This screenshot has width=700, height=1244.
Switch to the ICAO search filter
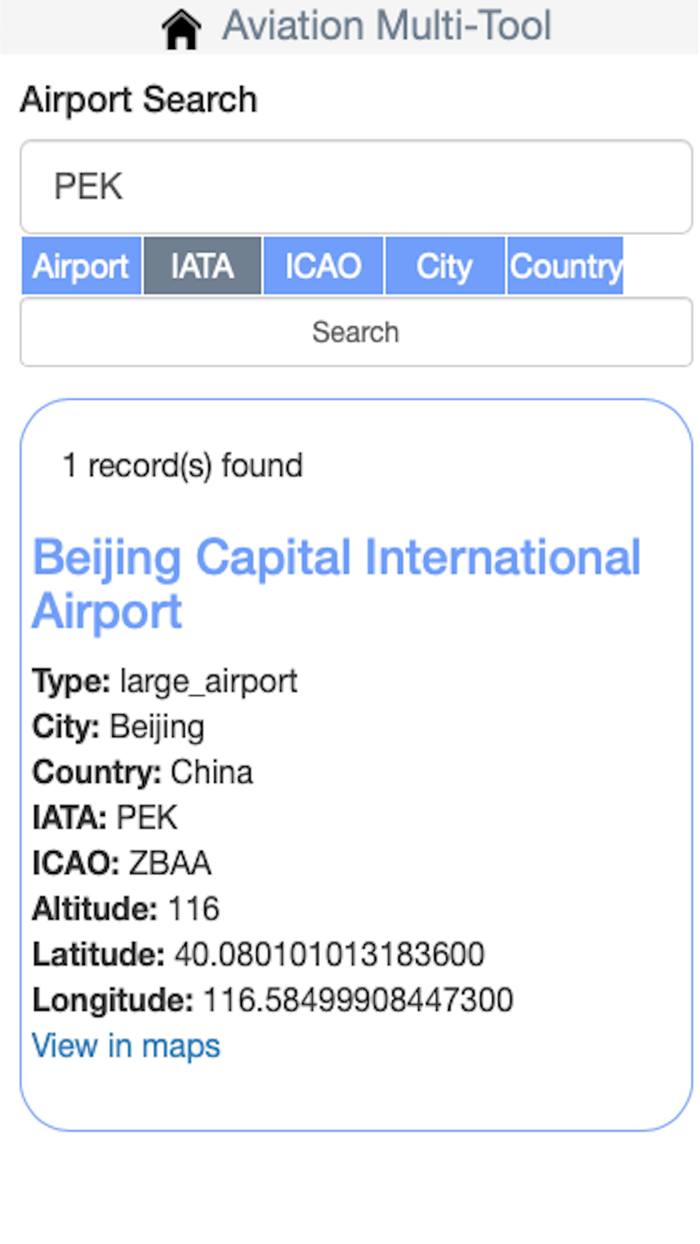click(x=322, y=266)
